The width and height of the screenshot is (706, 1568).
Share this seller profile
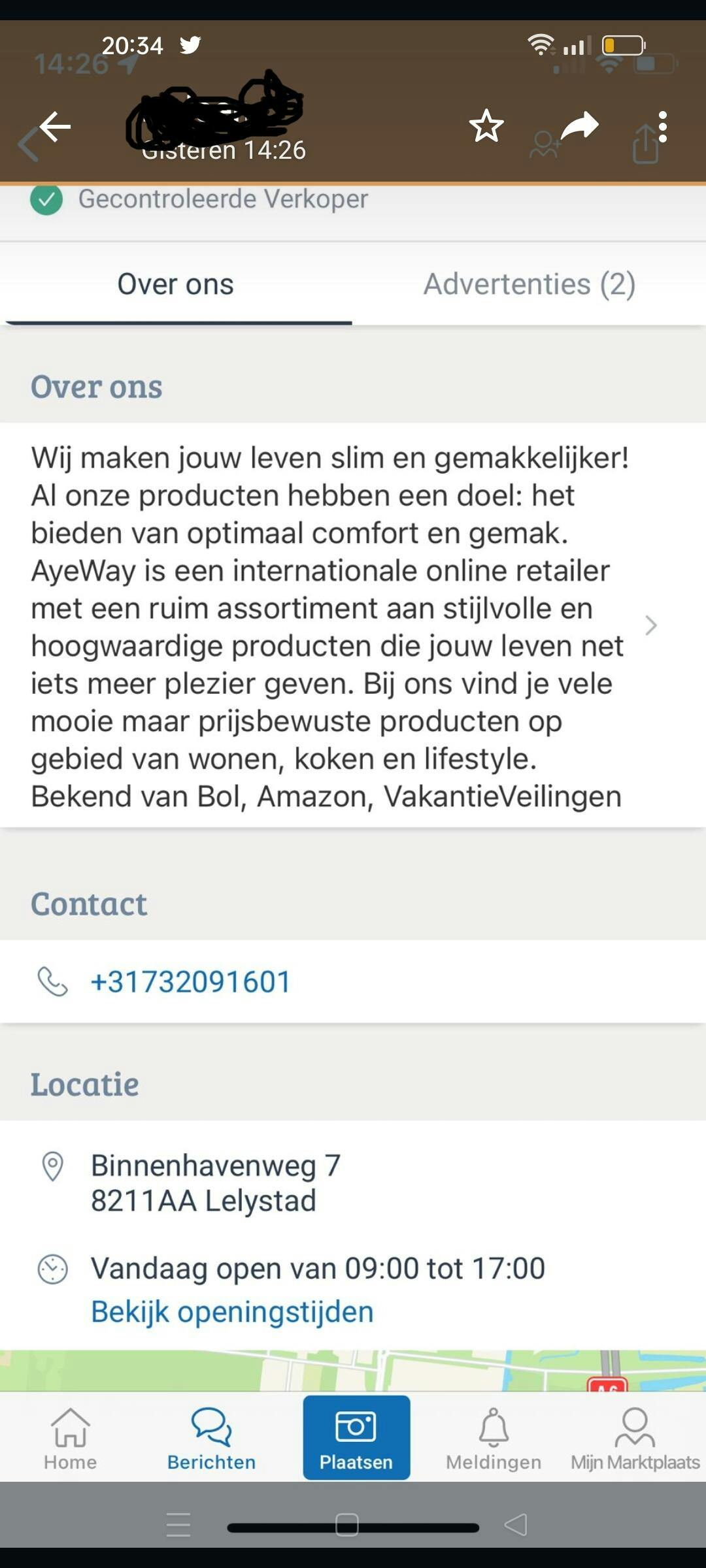(579, 126)
